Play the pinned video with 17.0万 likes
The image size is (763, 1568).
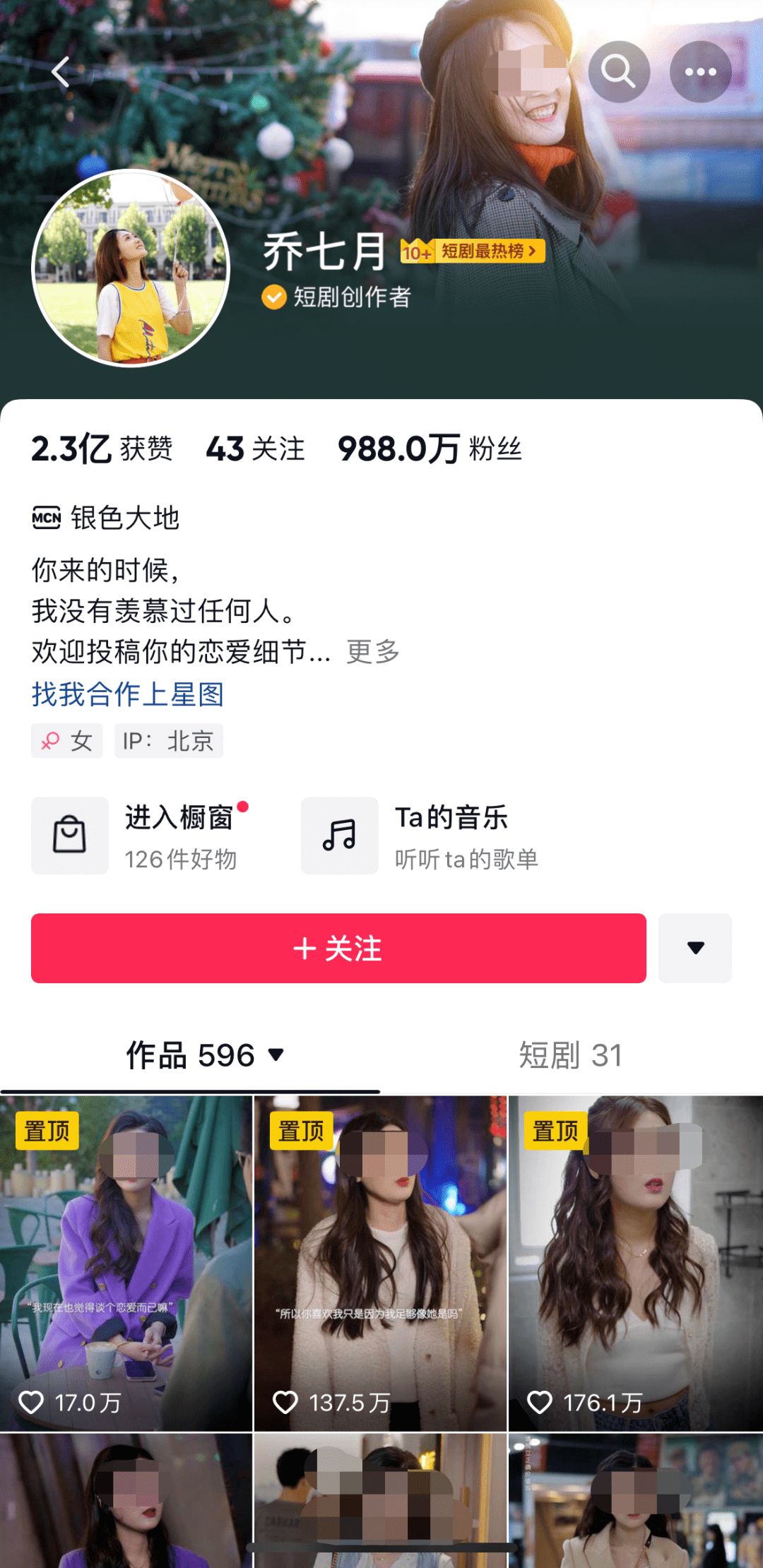[126, 1263]
